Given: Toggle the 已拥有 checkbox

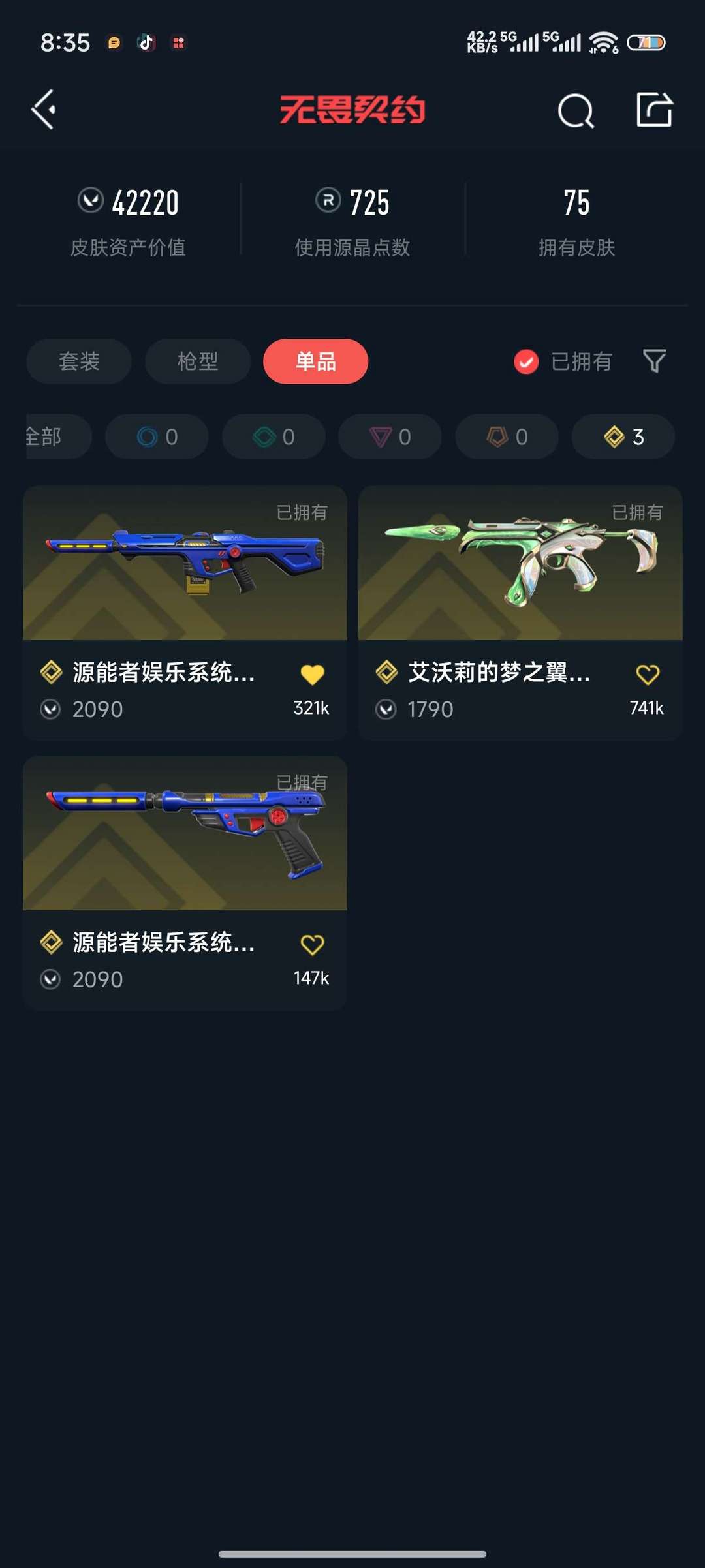Looking at the screenshot, I should click(526, 361).
